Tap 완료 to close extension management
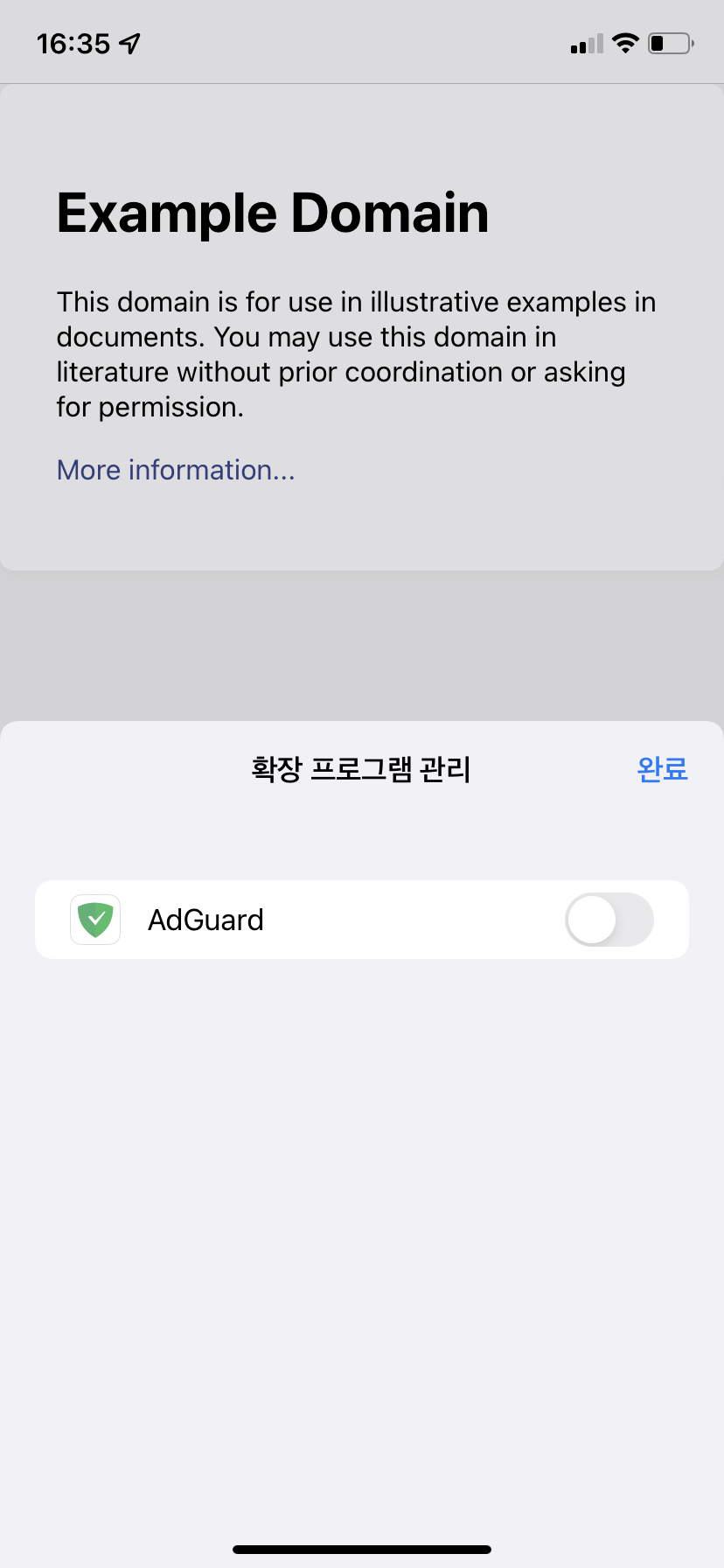 (x=663, y=769)
